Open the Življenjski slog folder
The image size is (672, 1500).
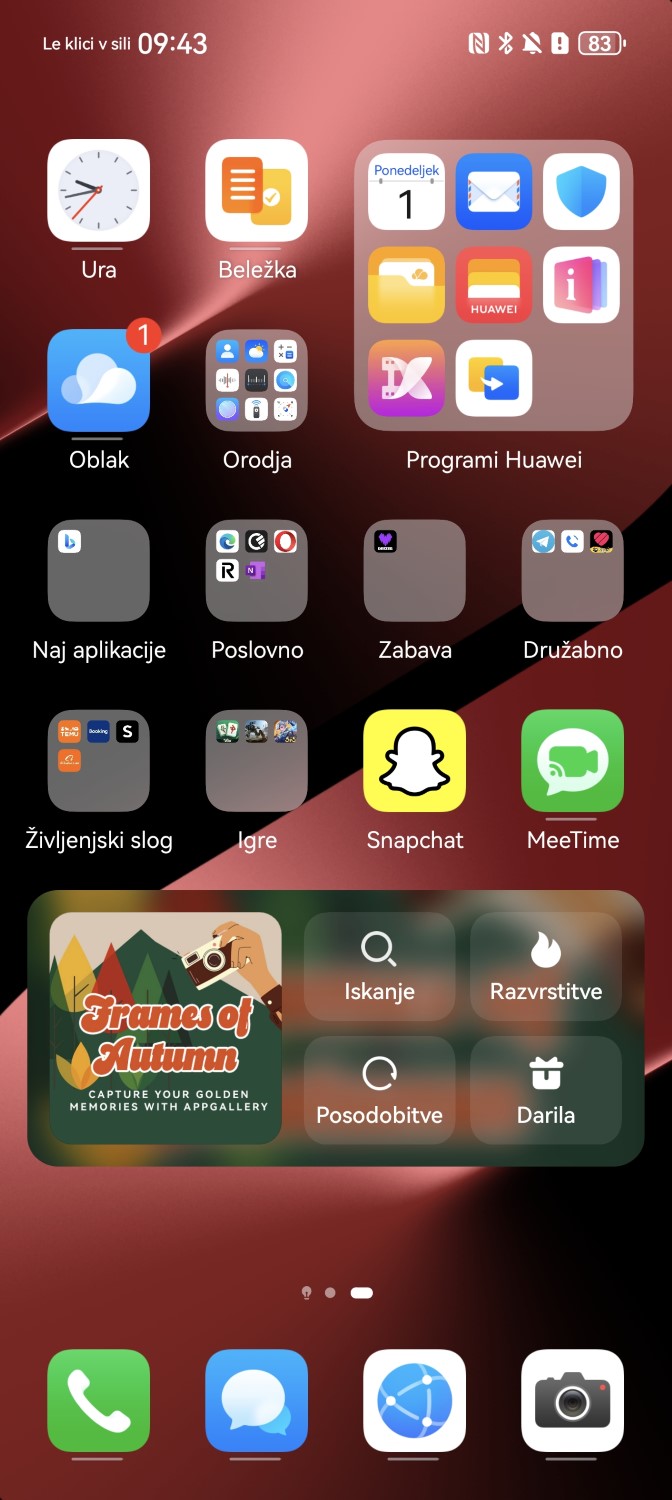tap(98, 760)
